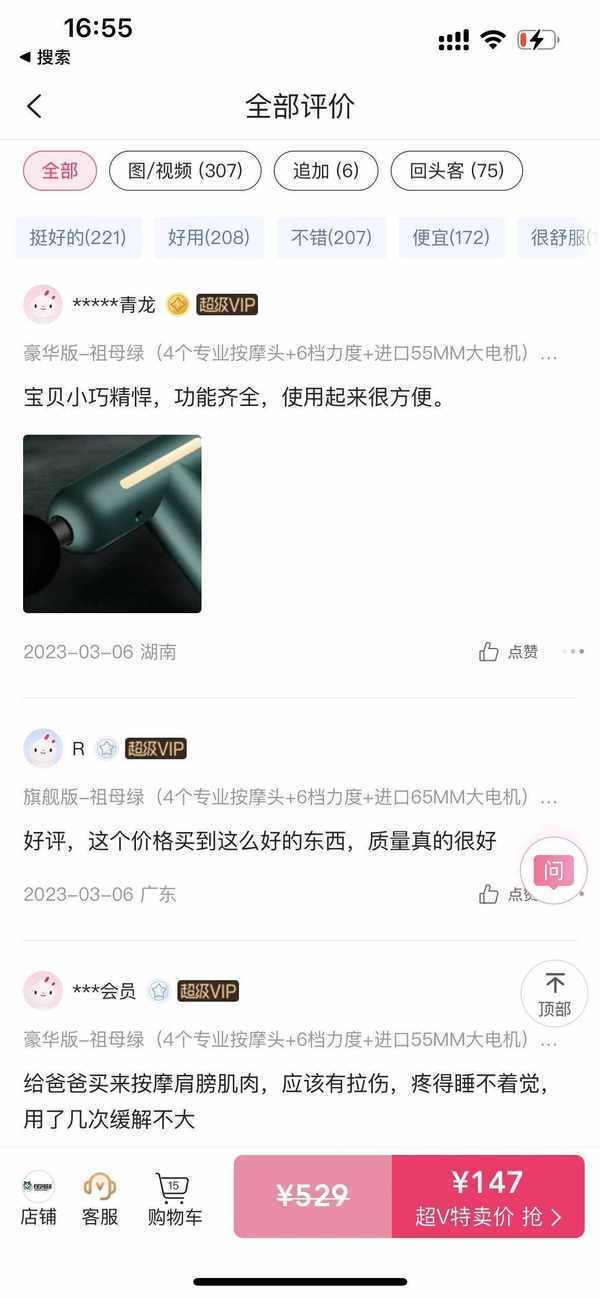This screenshot has width=600, height=1298.
Task: Select the 不错(207) tag
Action: tap(331, 237)
